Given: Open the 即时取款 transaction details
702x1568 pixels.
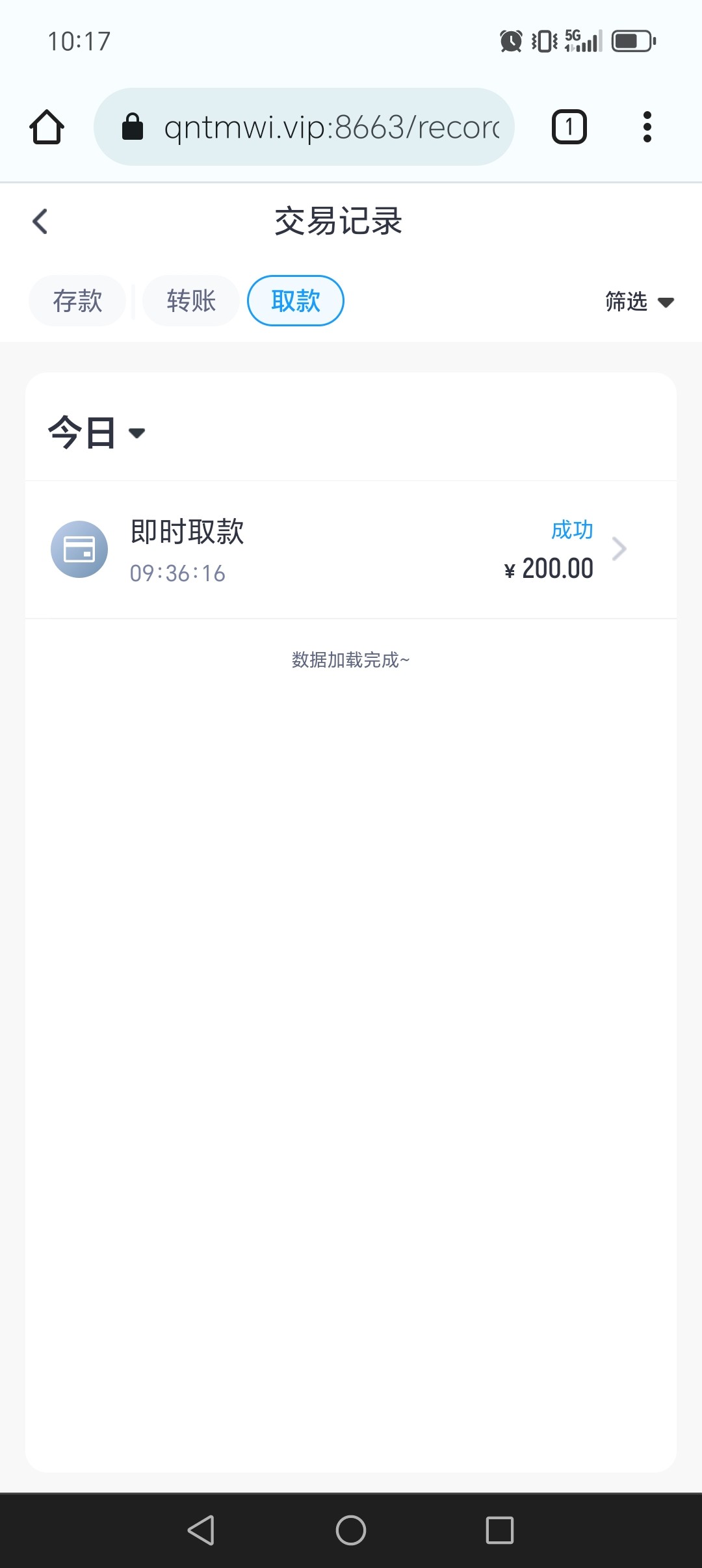Looking at the screenshot, I should click(x=351, y=550).
